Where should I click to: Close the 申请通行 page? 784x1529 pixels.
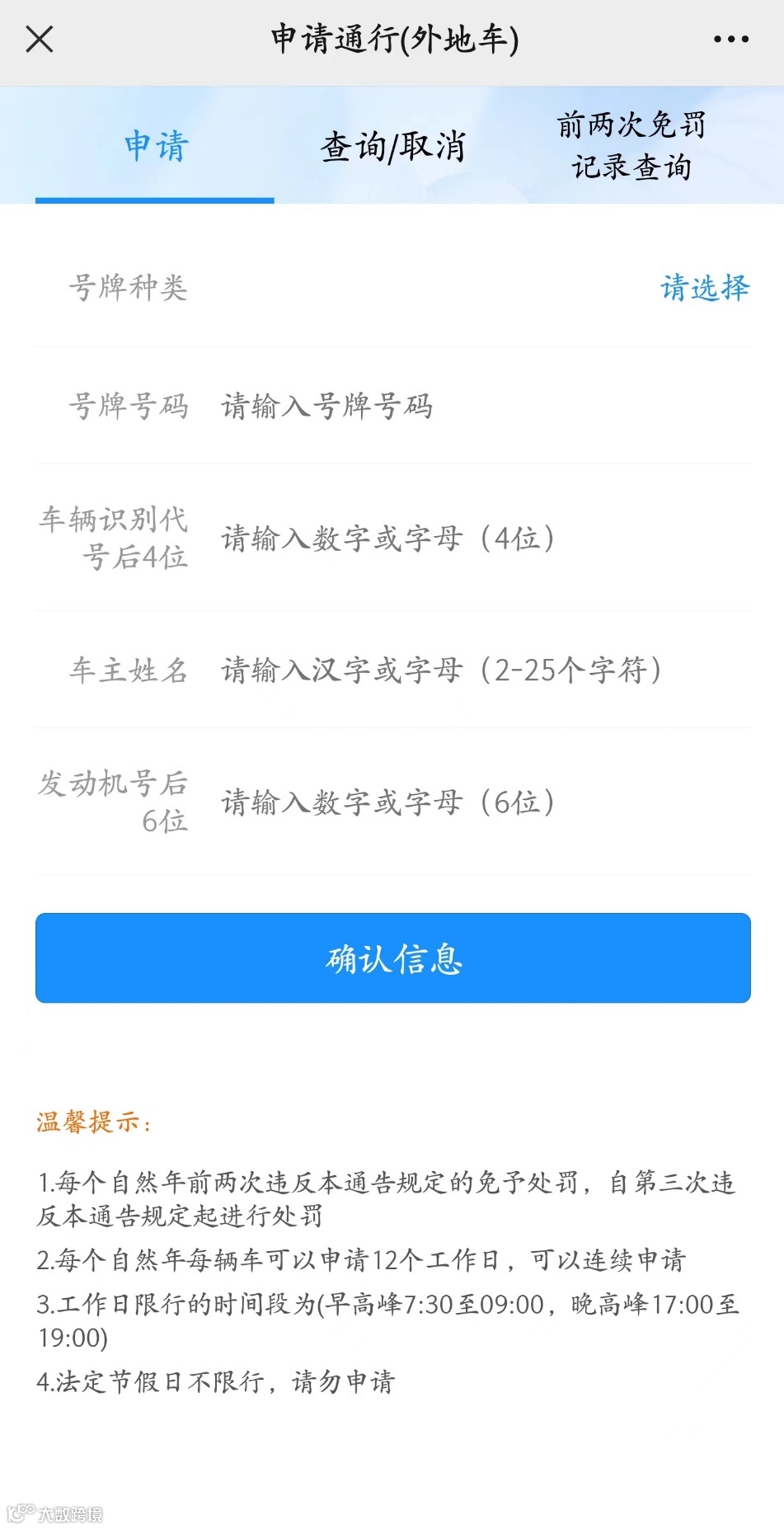[40, 39]
